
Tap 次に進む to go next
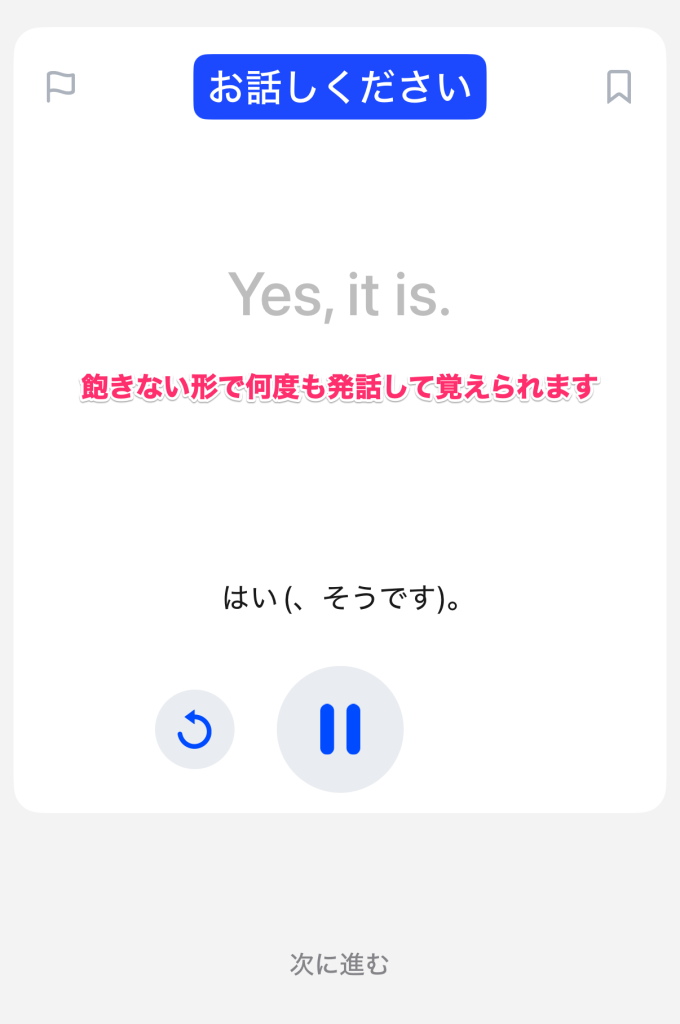click(x=340, y=964)
